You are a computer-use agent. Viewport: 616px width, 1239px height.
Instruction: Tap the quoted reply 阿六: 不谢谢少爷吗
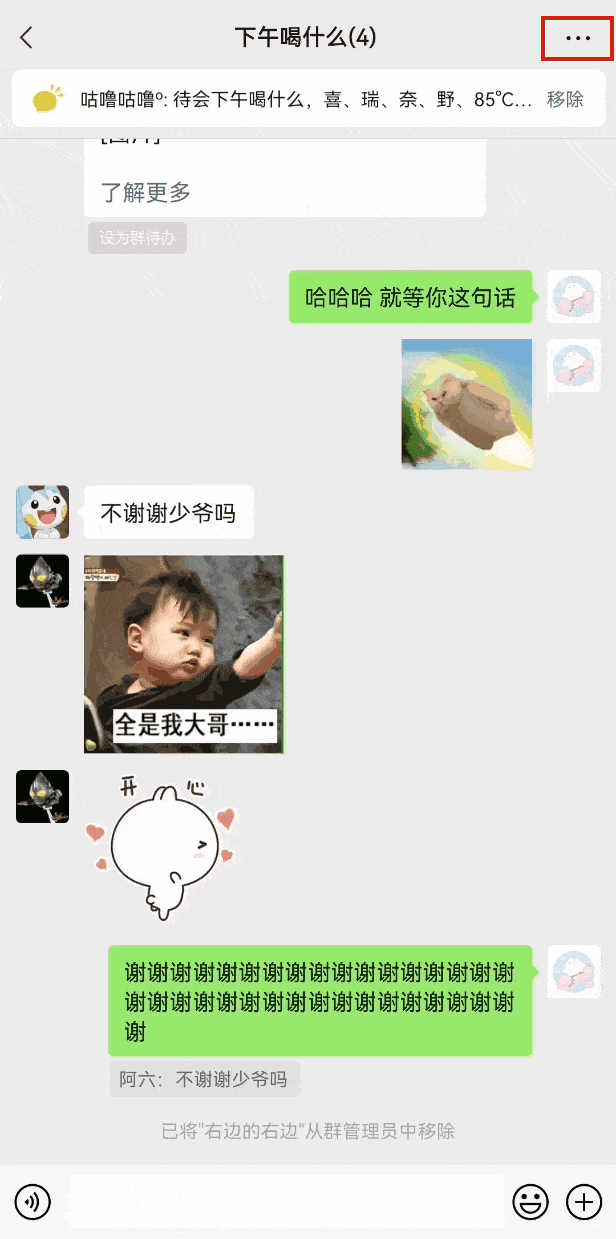pyautogui.click(x=204, y=1080)
